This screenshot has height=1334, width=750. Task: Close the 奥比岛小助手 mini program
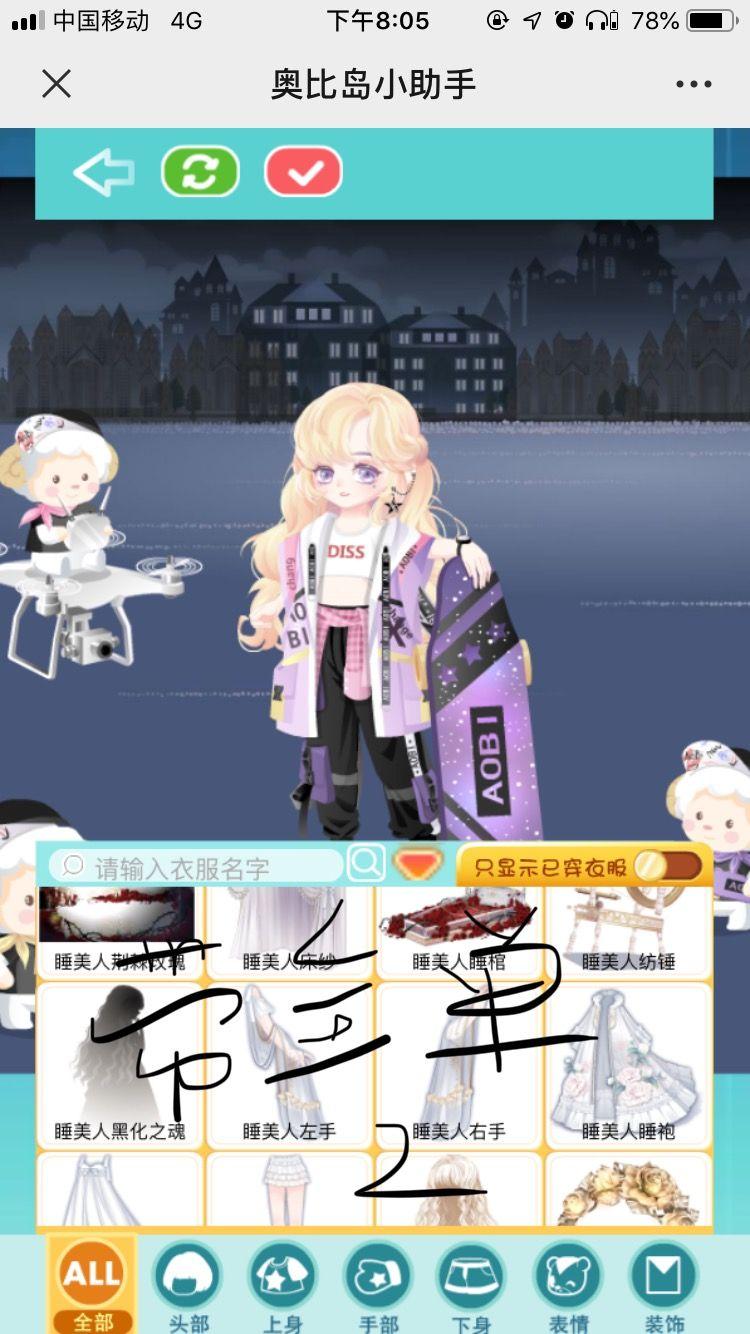(x=57, y=84)
